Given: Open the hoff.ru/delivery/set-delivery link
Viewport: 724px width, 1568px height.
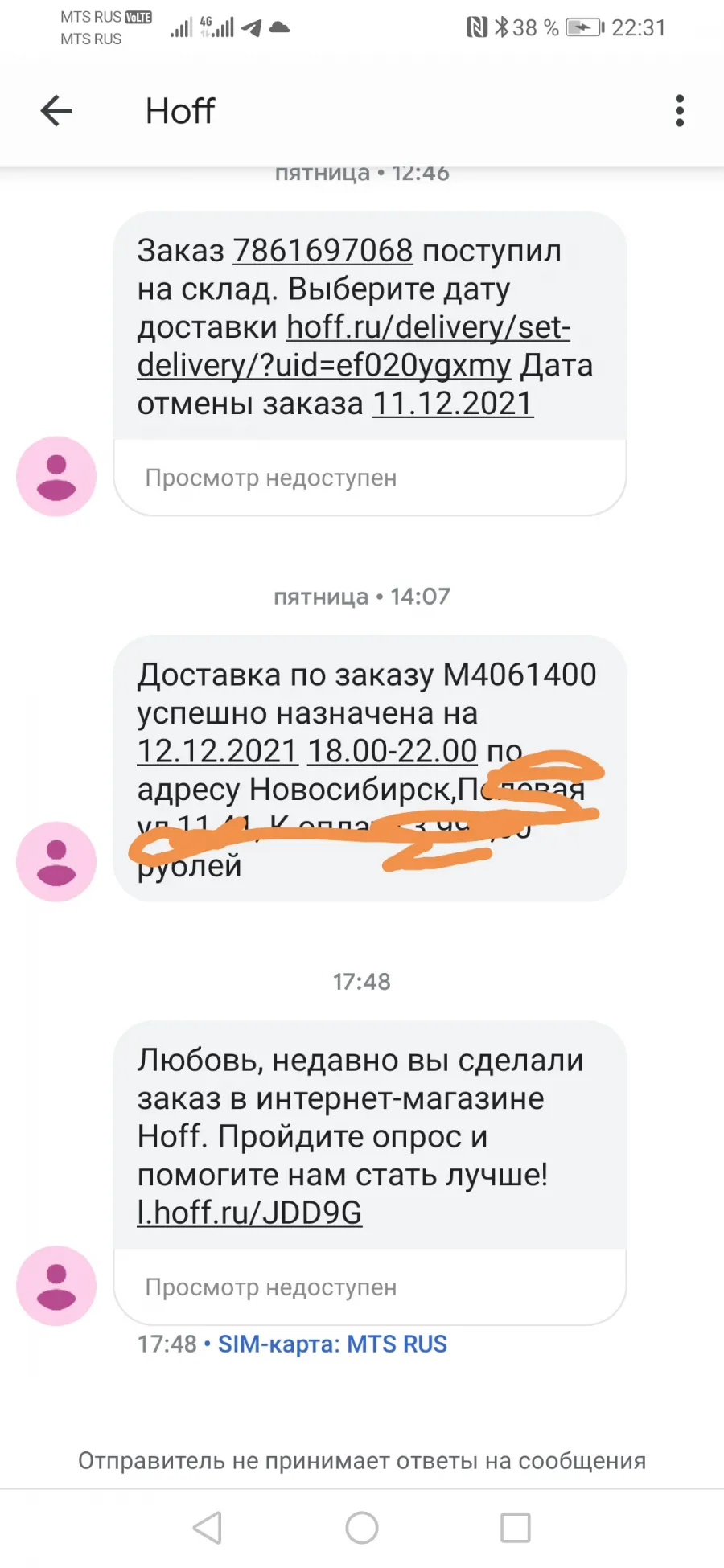Looking at the screenshot, I should tap(354, 346).
